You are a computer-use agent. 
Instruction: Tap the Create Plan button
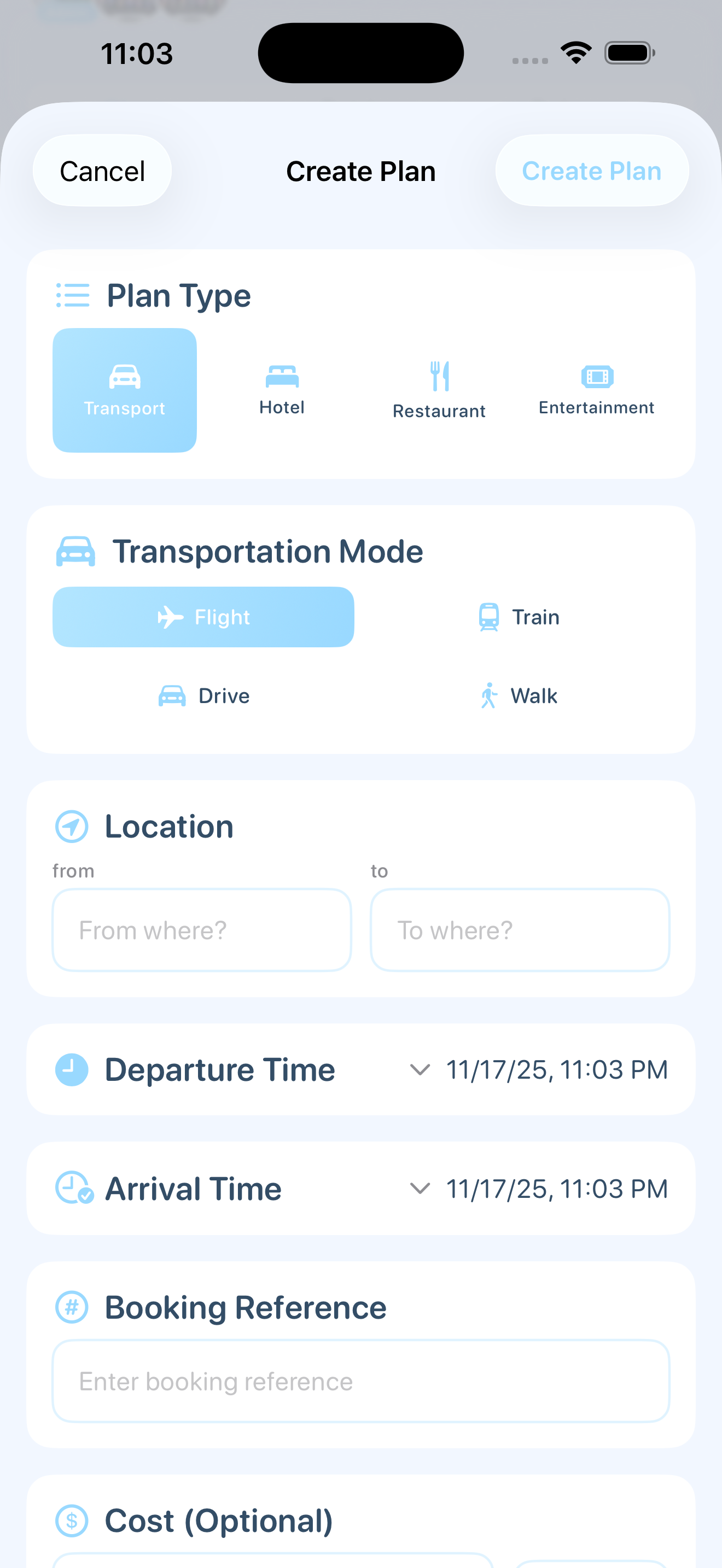click(x=591, y=171)
